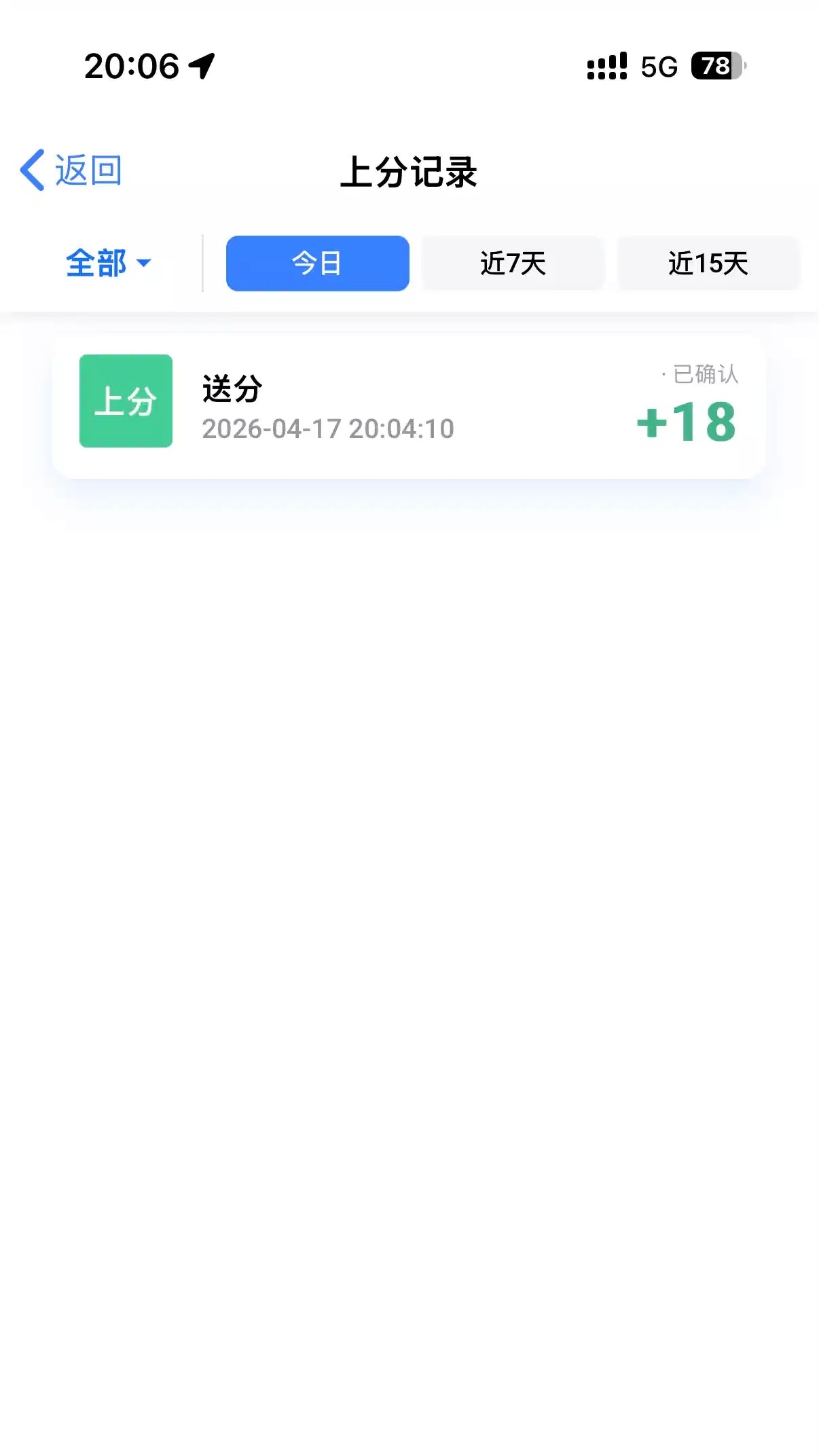Switch to the 近7天 filter
819x1456 pixels.
coord(513,263)
